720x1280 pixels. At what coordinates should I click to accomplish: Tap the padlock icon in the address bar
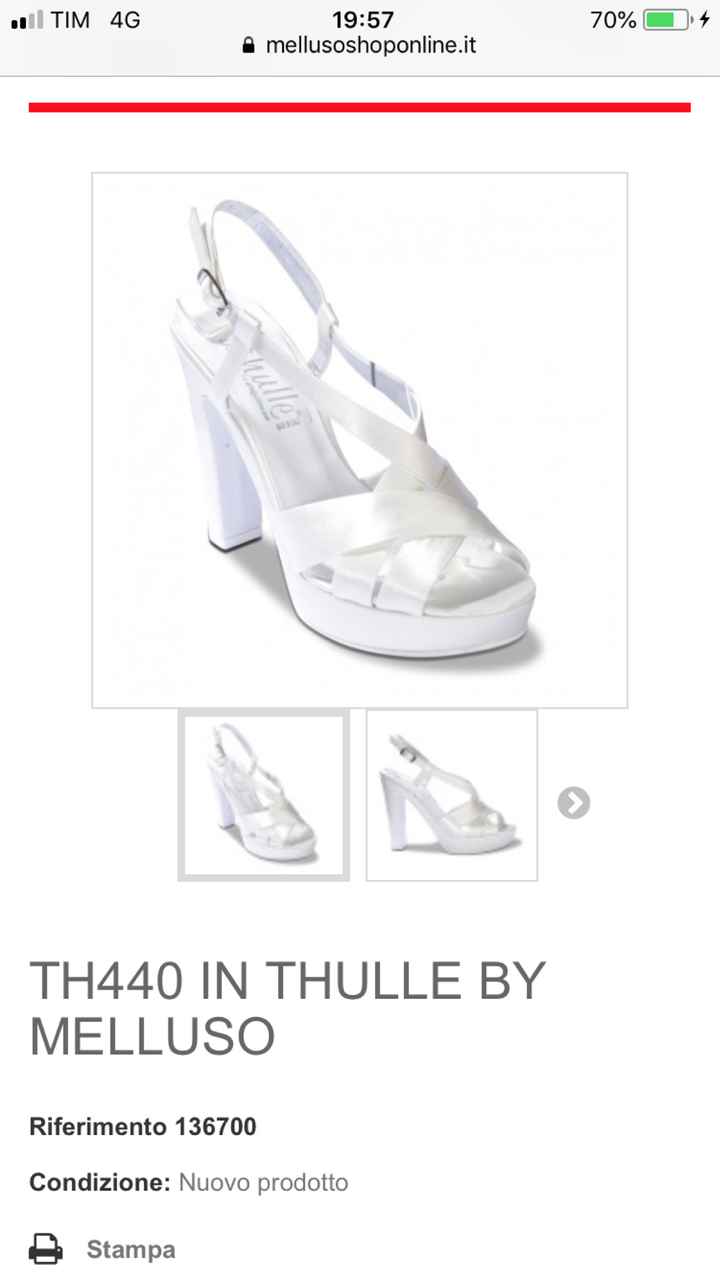coord(246,46)
